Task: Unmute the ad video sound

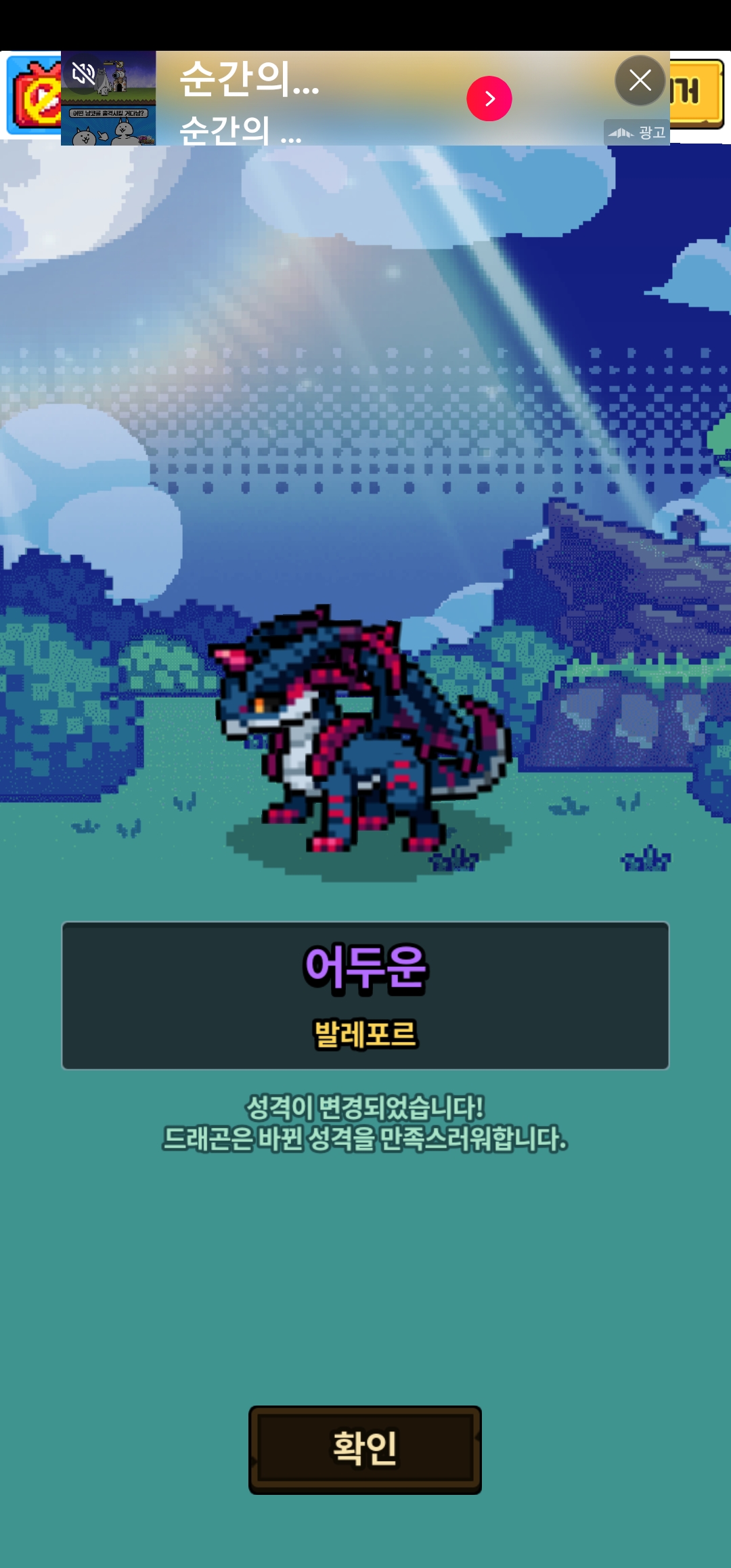Action: pos(83,73)
